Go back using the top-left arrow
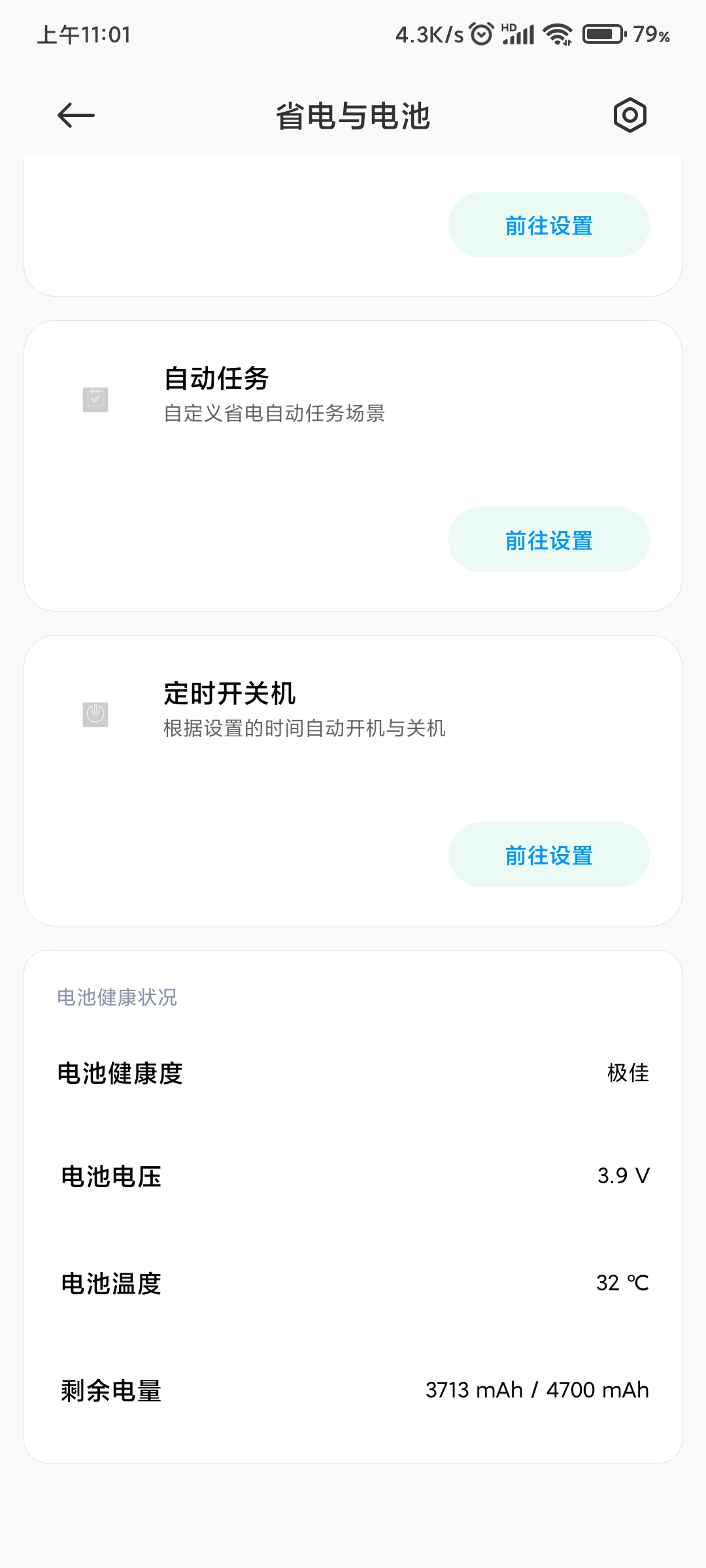Viewport: 706px width, 1568px height. tap(76, 116)
